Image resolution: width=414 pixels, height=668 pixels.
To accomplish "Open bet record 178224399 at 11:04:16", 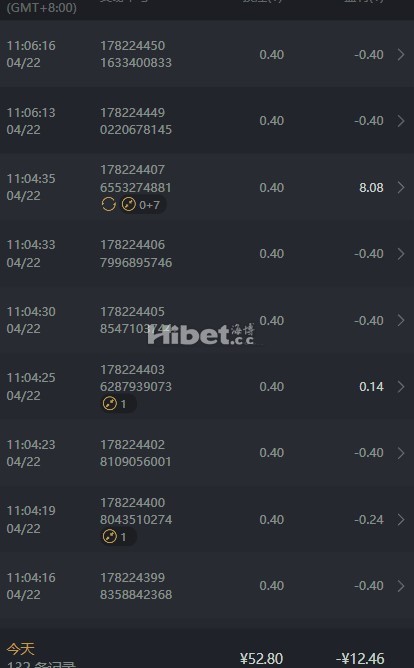I will coord(207,586).
